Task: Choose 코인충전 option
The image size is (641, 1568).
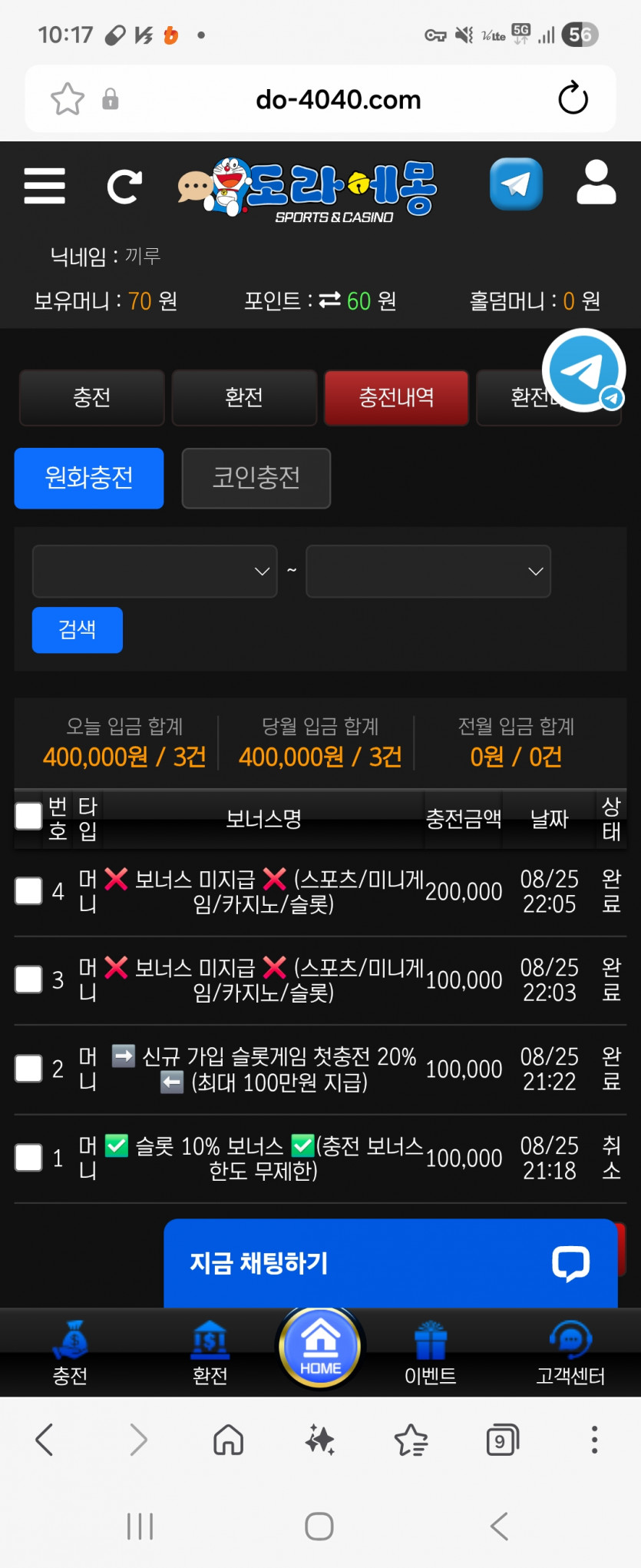Action: pyautogui.click(x=256, y=478)
